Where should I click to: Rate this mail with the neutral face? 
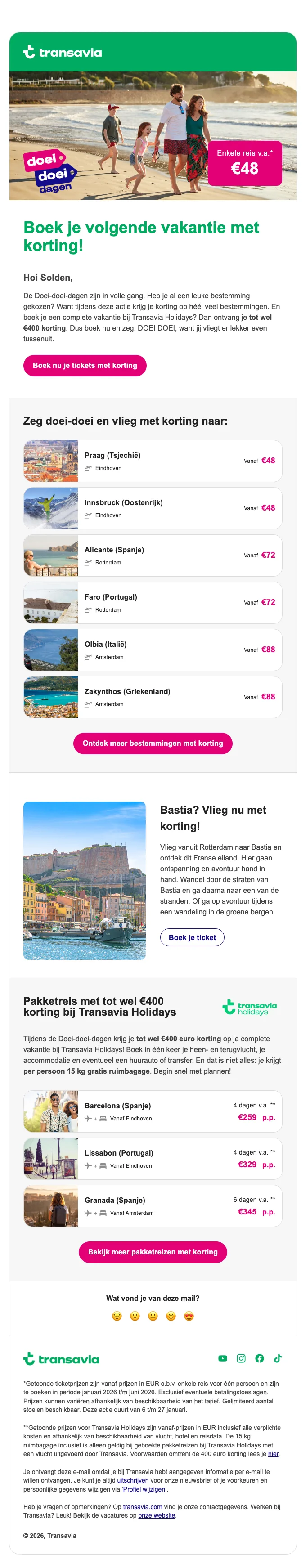[x=153, y=1316]
